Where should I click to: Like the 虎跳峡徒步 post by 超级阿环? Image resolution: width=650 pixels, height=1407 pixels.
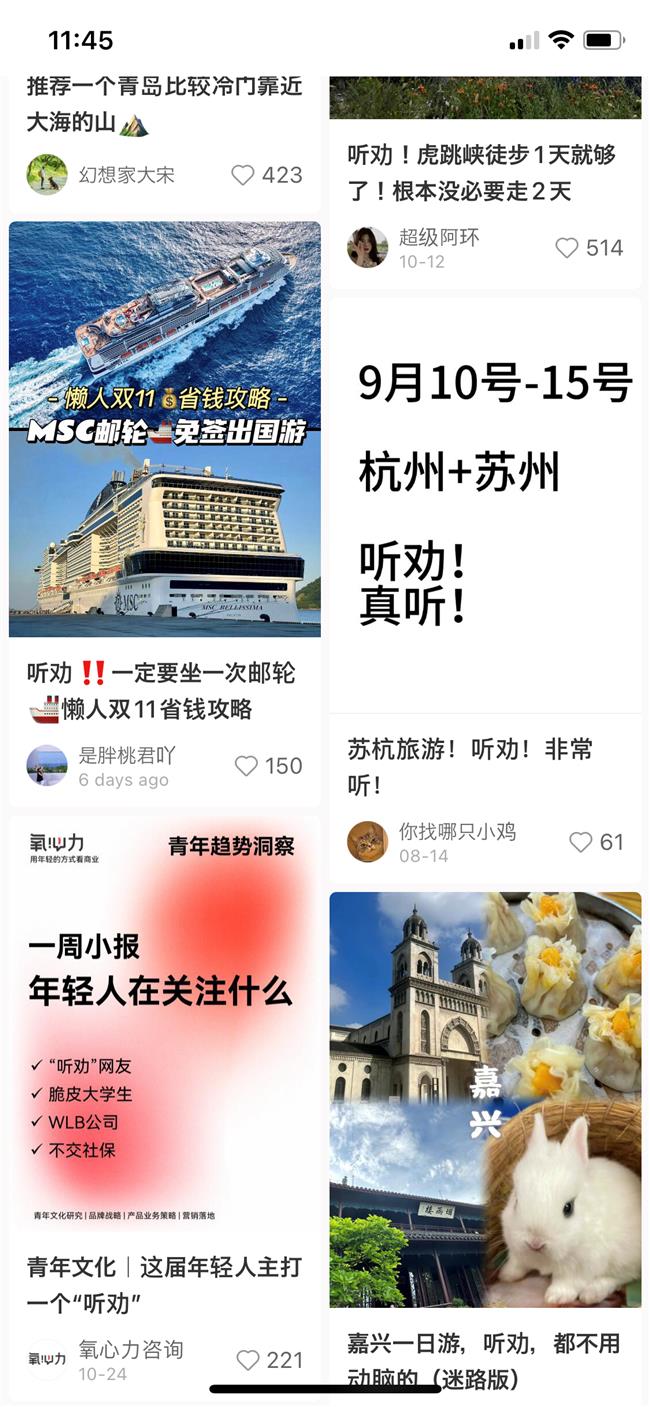tap(567, 248)
